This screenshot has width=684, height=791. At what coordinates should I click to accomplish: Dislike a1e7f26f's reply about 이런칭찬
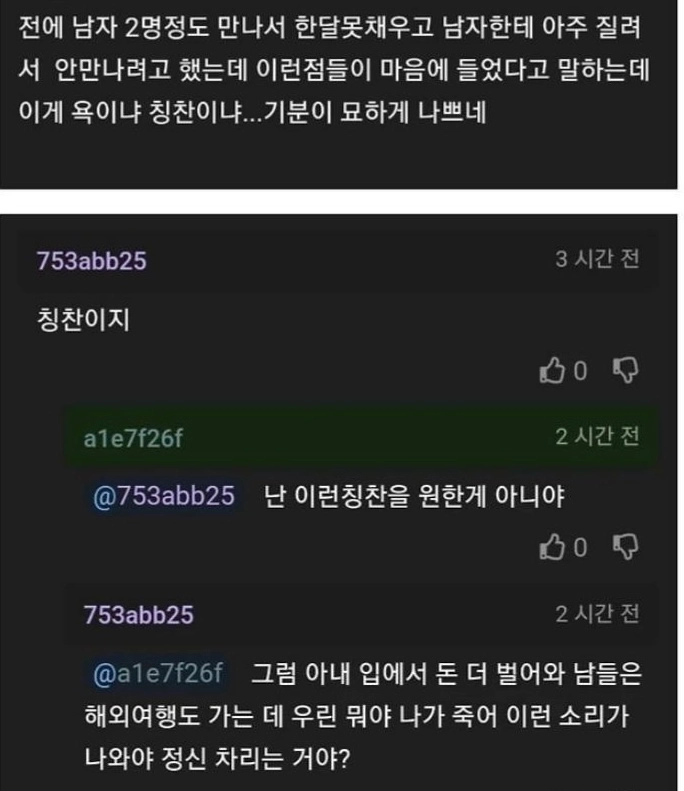point(625,547)
